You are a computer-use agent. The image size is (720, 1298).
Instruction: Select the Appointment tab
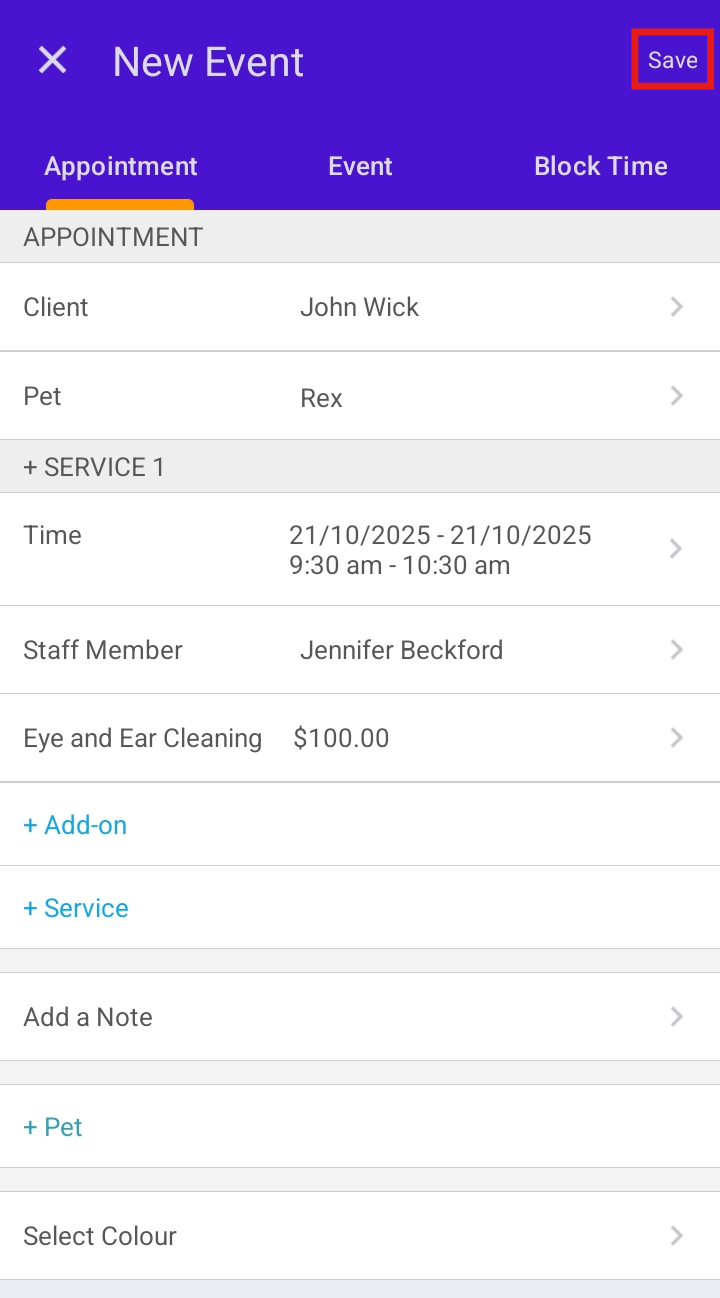click(x=121, y=166)
